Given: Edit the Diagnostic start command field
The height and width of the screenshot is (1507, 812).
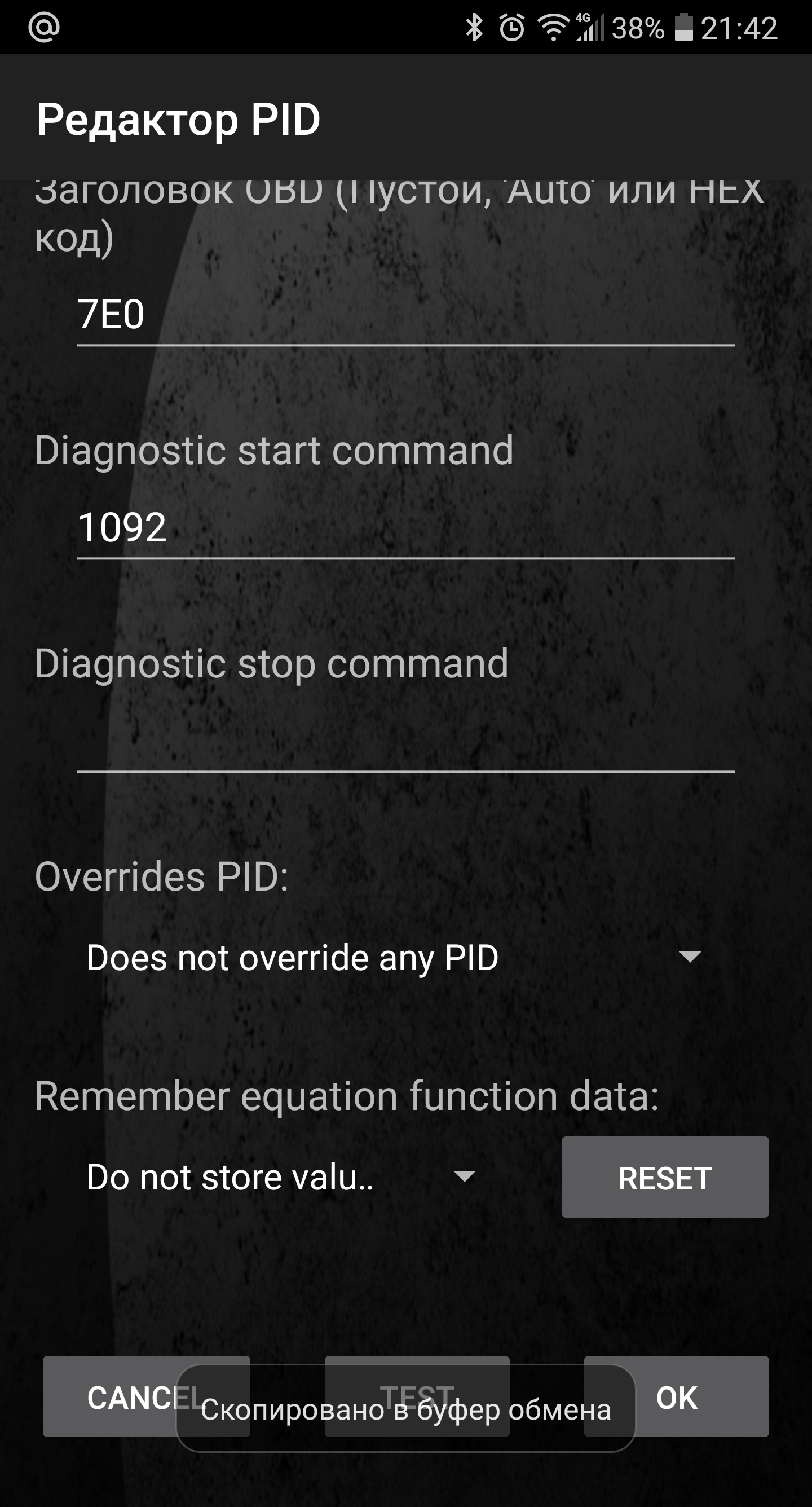Looking at the screenshot, I should click(x=405, y=528).
